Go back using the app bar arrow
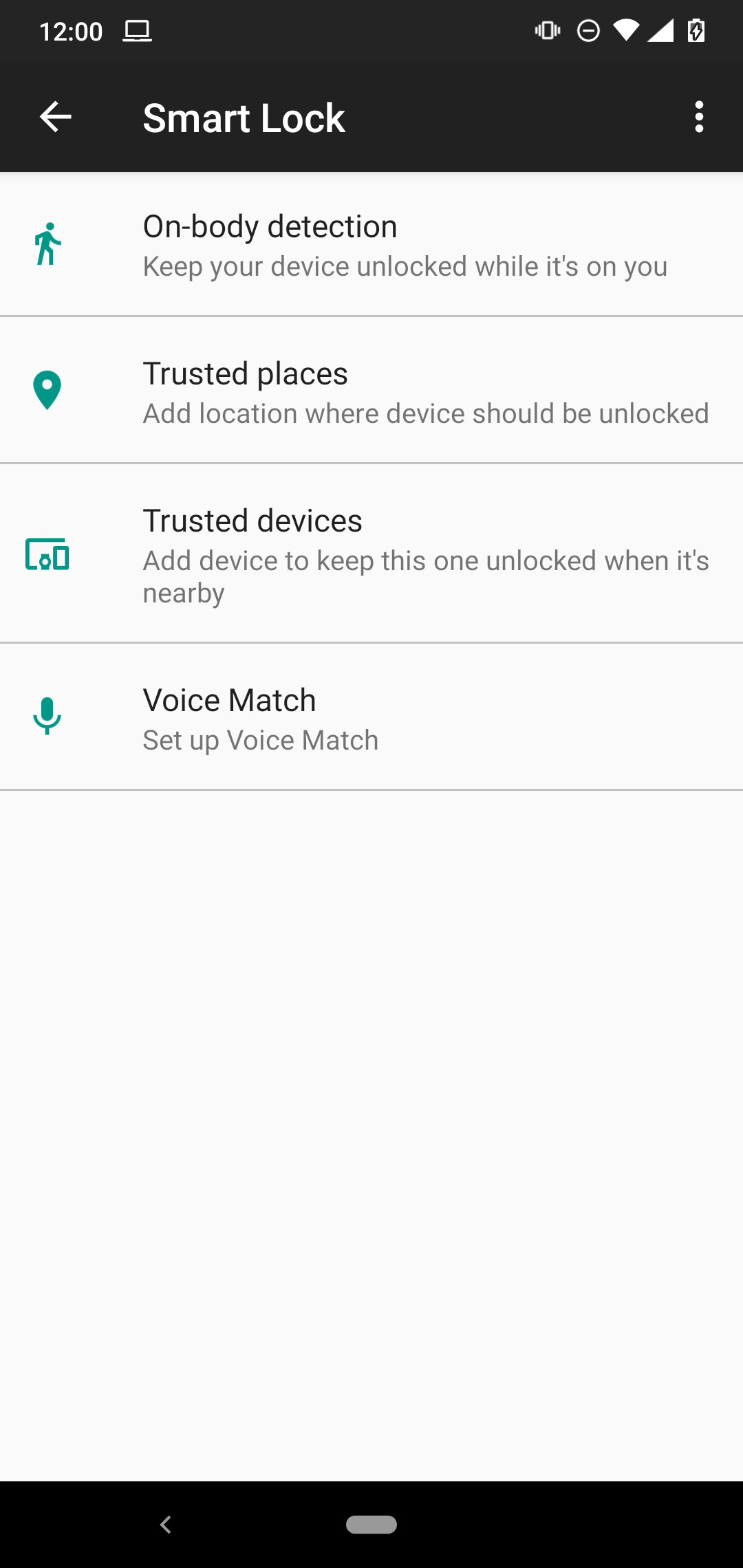The image size is (743, 1568). [56, 117]
